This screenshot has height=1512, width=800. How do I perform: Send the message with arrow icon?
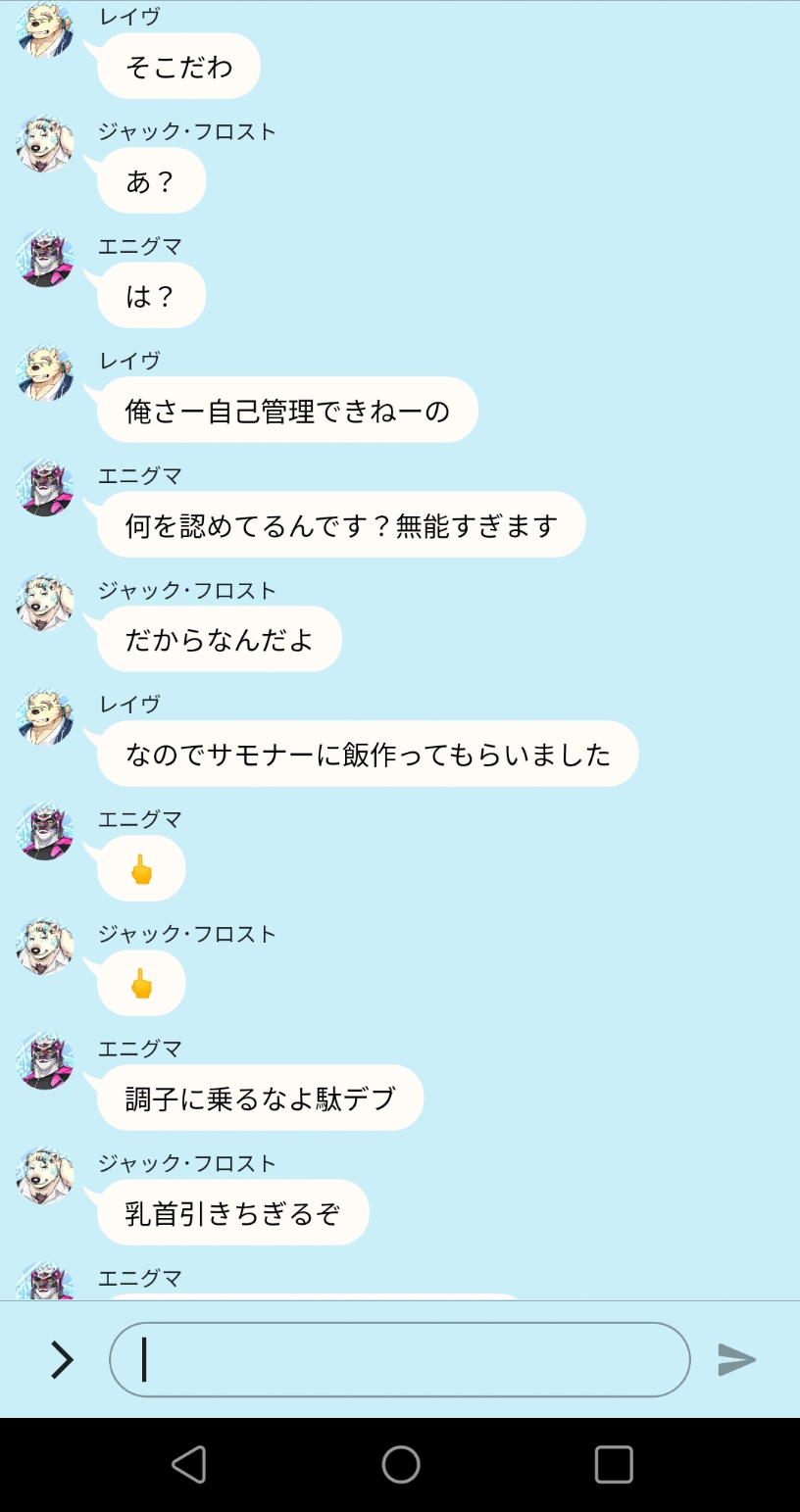pyautogui.click(x=736, y=1359)
